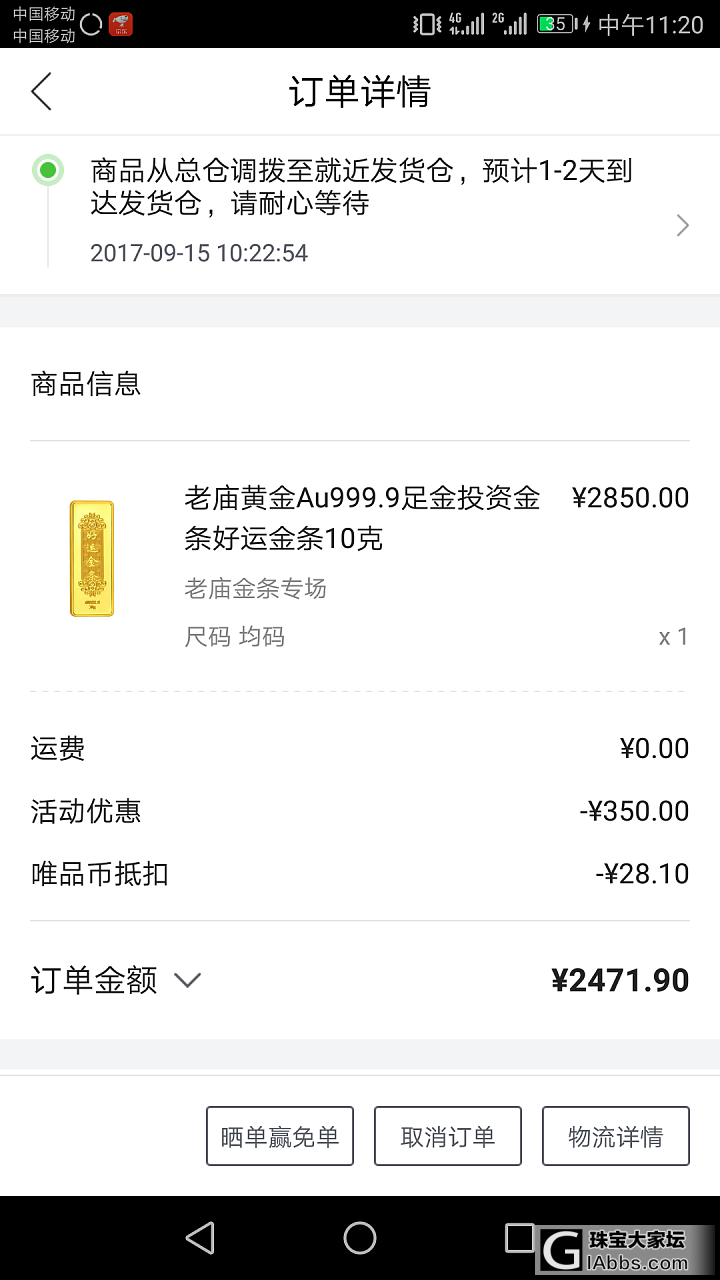Go to the home screen
This screenshot has height=1280, width=720.
click(x=360, y=1238)
